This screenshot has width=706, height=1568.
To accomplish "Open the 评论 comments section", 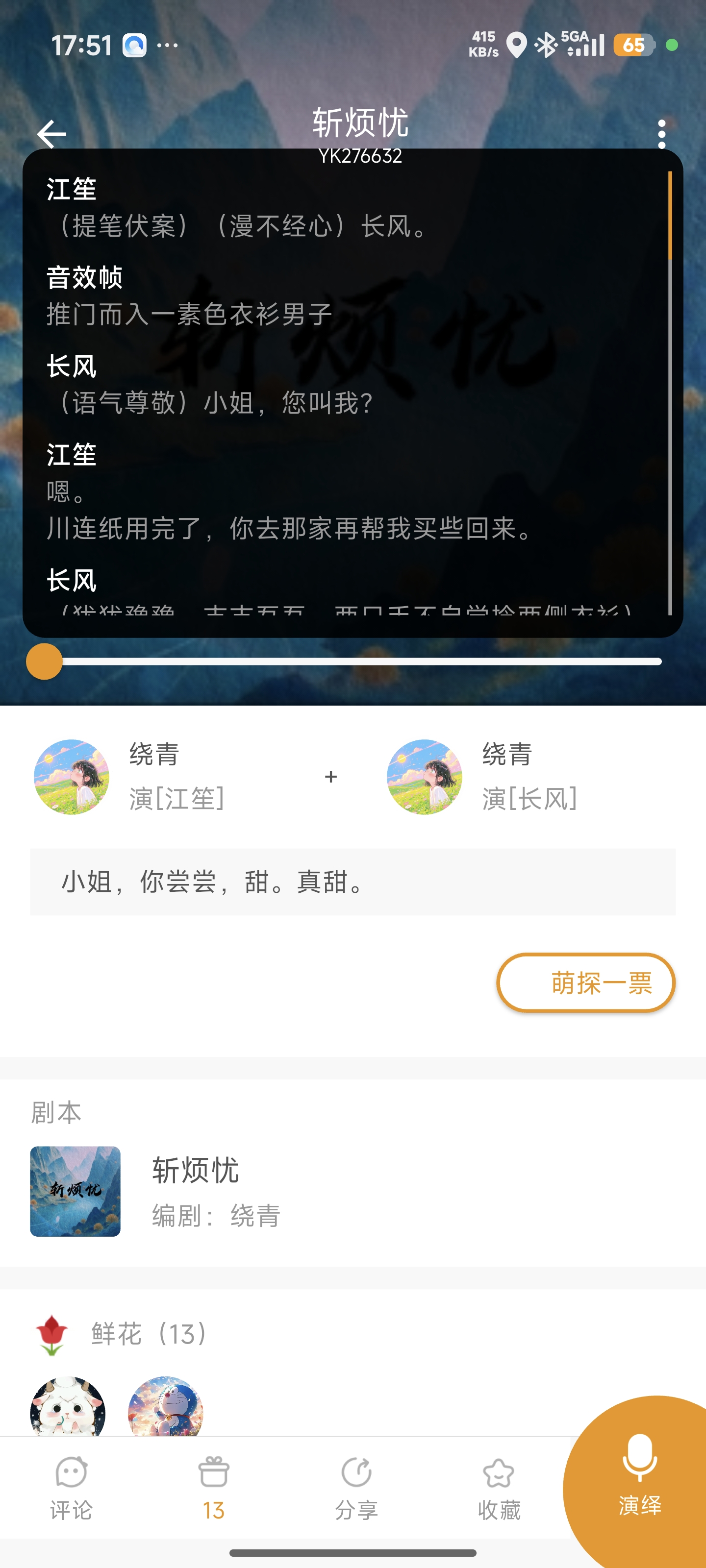I will (71, 1488).
